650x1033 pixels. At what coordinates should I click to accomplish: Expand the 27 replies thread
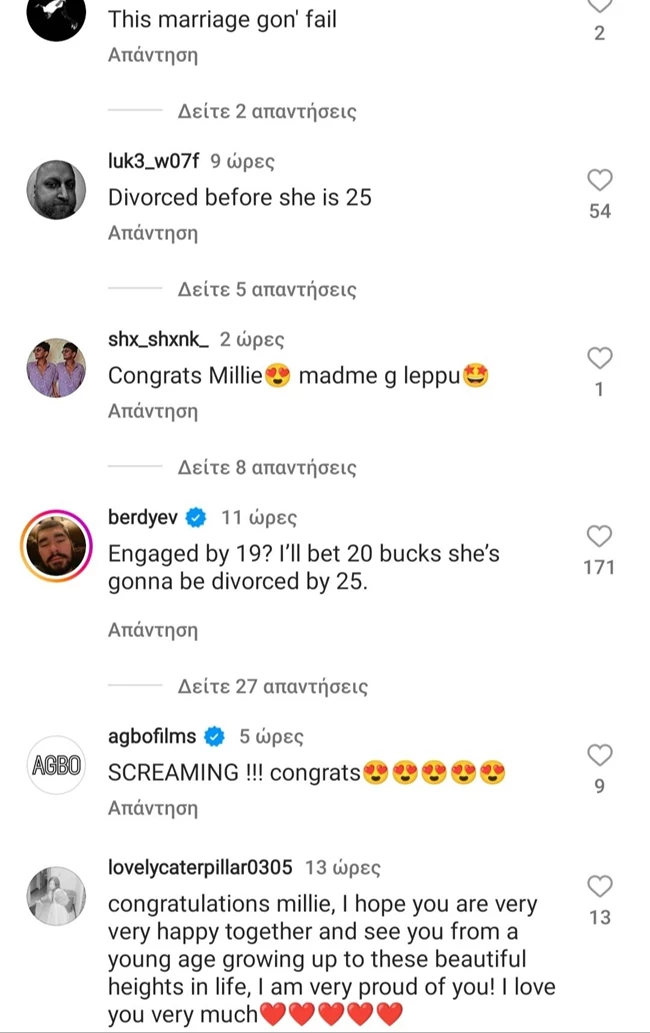pyautogui.click(x=272, y=687)
